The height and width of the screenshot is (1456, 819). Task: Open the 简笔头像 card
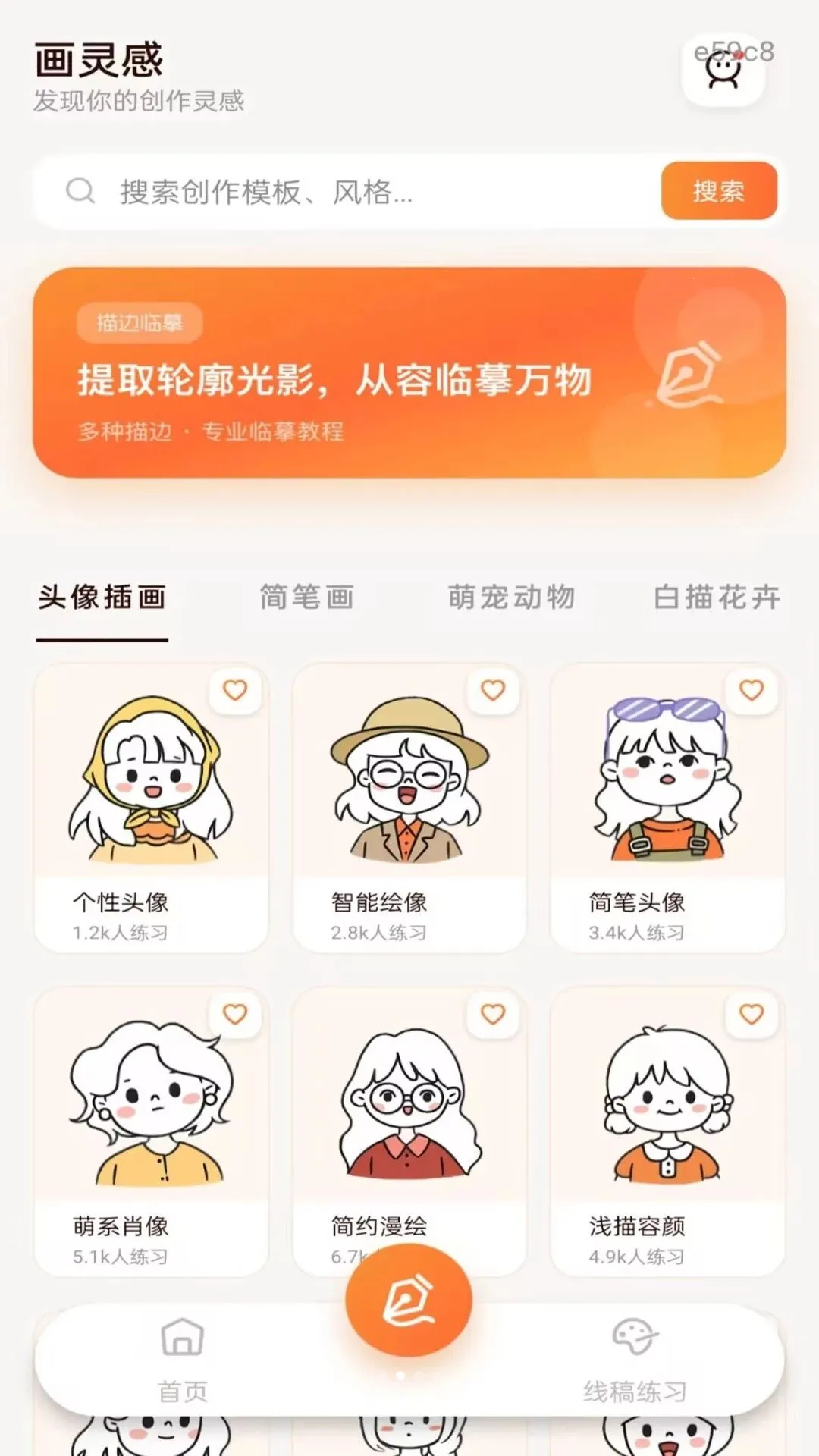667,808
